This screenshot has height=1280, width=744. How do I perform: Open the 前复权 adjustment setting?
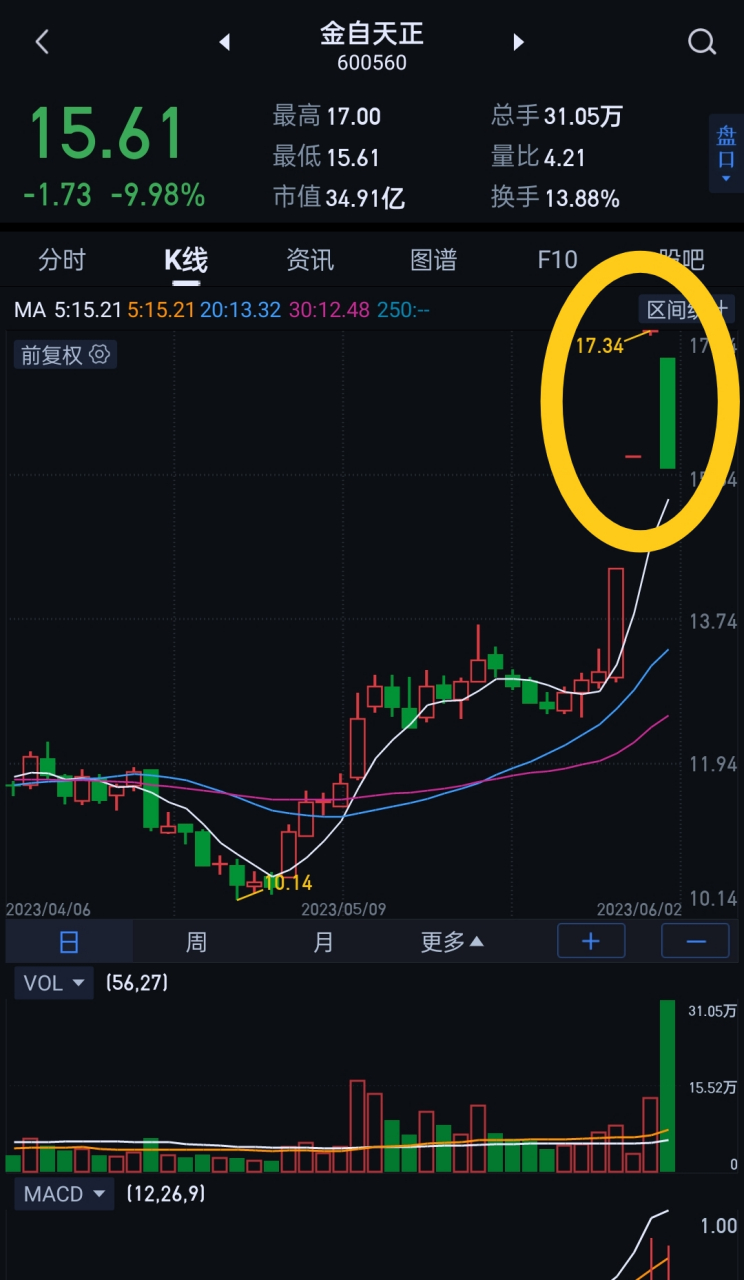(65, 354)
